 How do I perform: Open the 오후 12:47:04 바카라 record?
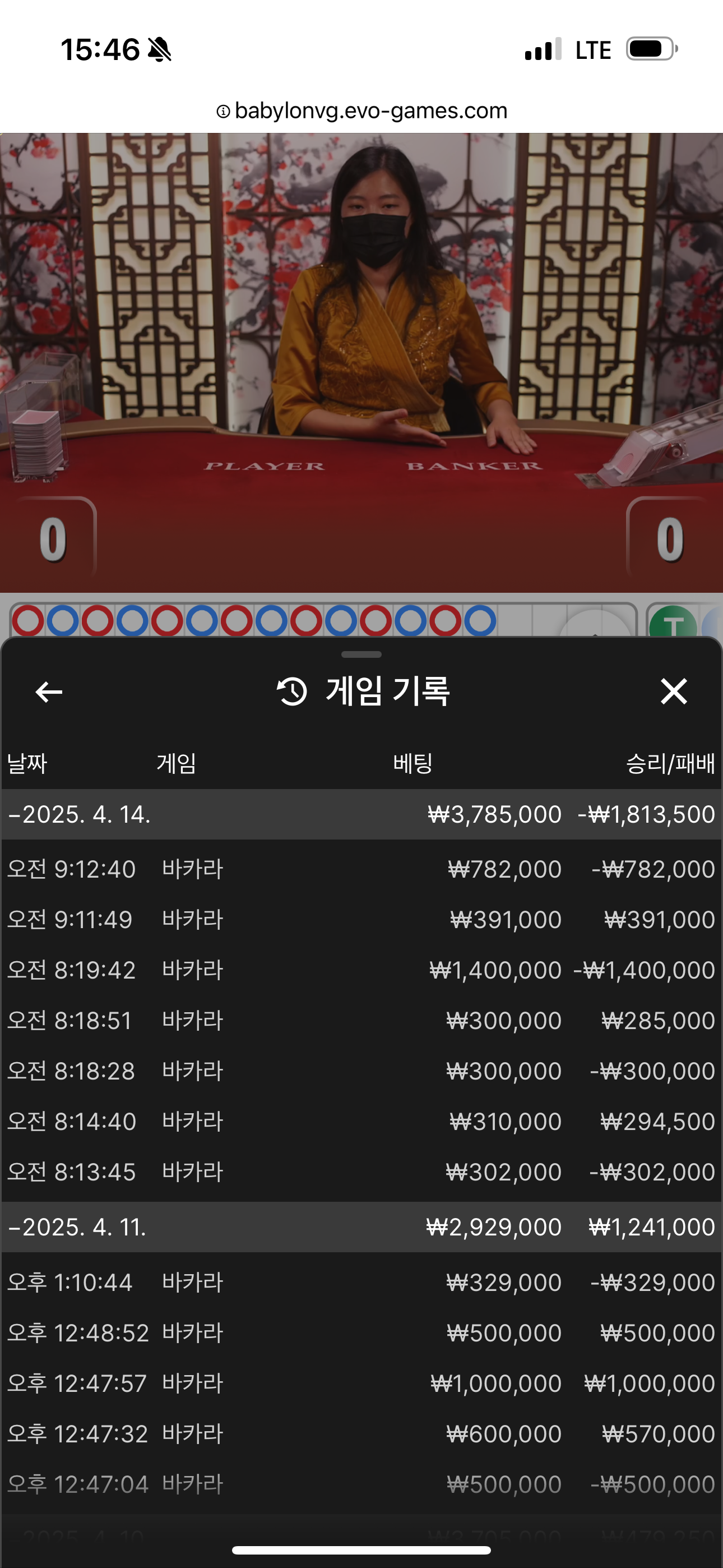pyautogui.click(x=361, y=1484)
